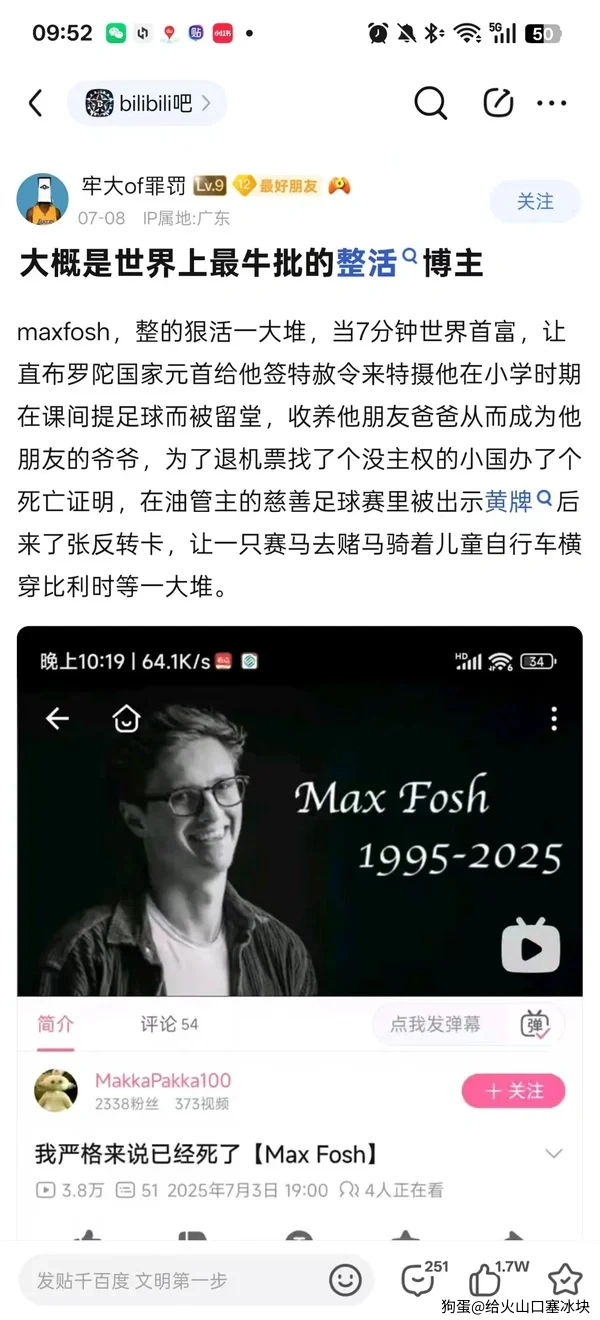Open the three-dot overflow menu
This screenshot has width=600, height=1320.
[552, 103]
